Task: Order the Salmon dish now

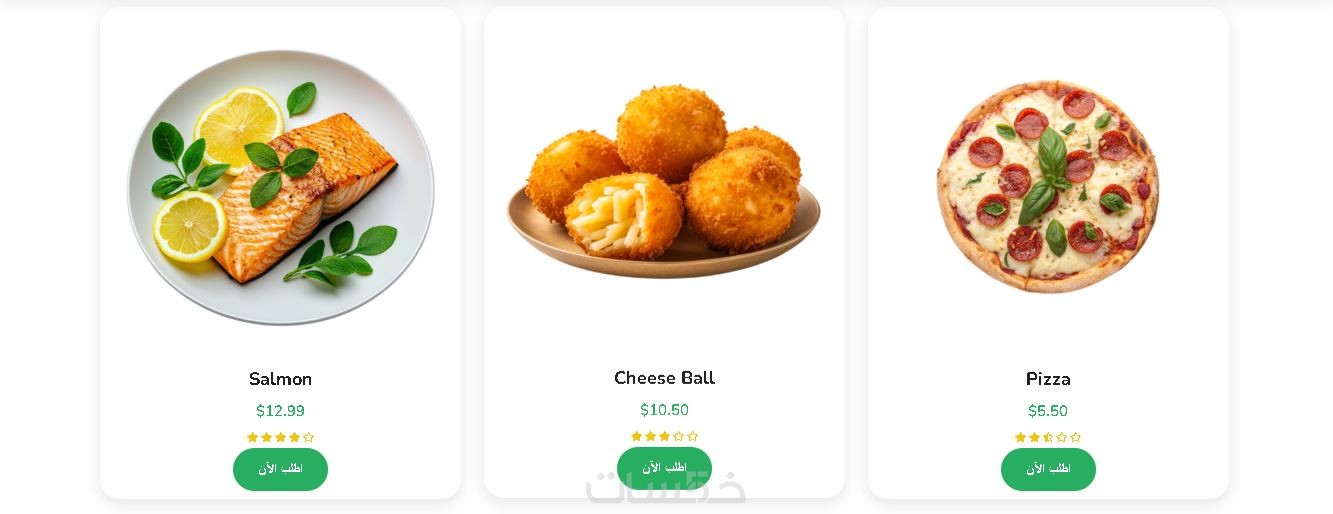Action: pyautogui.click(x=280, y=469)
